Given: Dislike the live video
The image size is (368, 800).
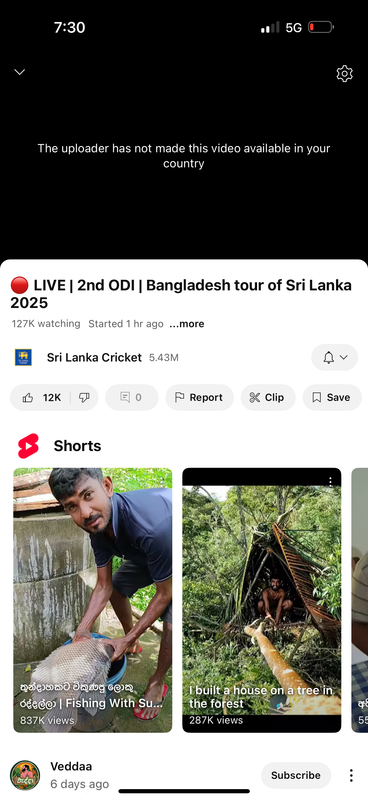Looking at the screenshot, I should coord(84,397).
